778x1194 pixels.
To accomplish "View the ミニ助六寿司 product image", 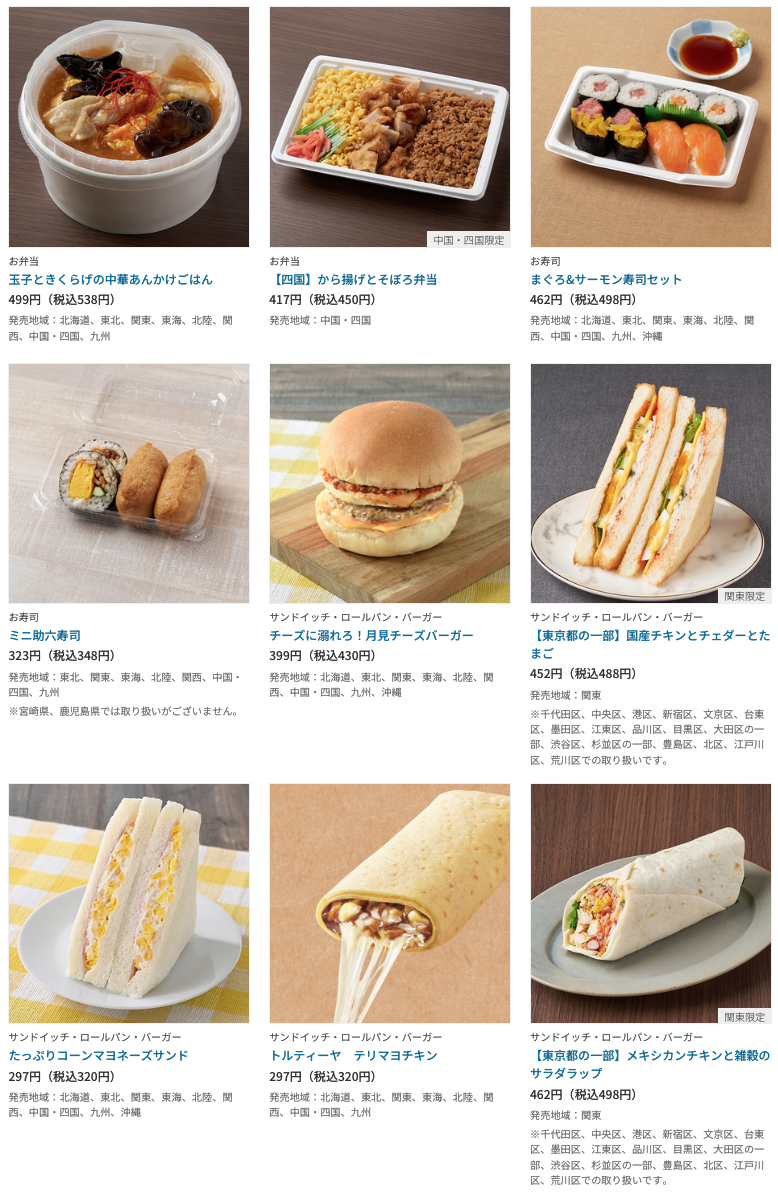I will click(128, 483).
